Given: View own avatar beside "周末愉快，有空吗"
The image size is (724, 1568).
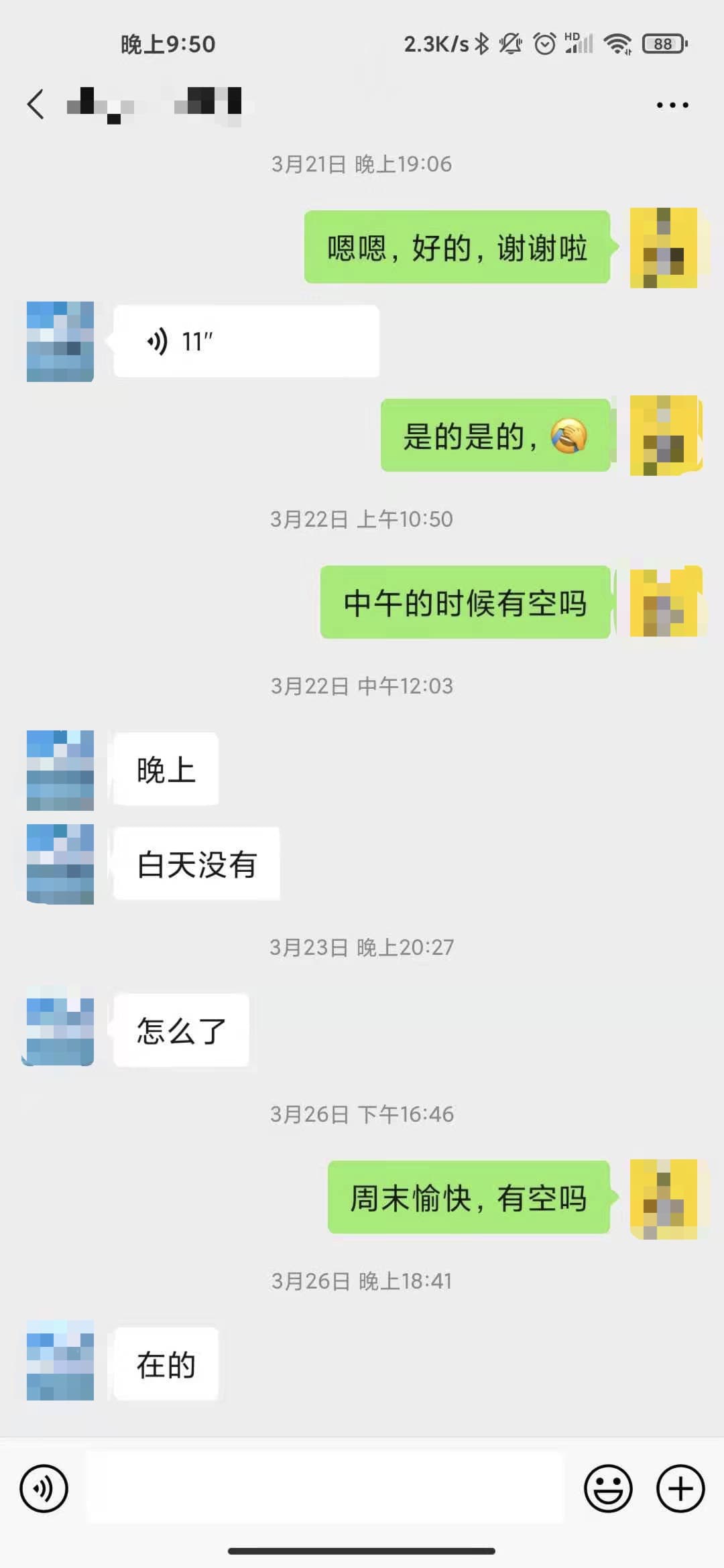Looking at the screenshot, I should click(x=664, y=1199).
